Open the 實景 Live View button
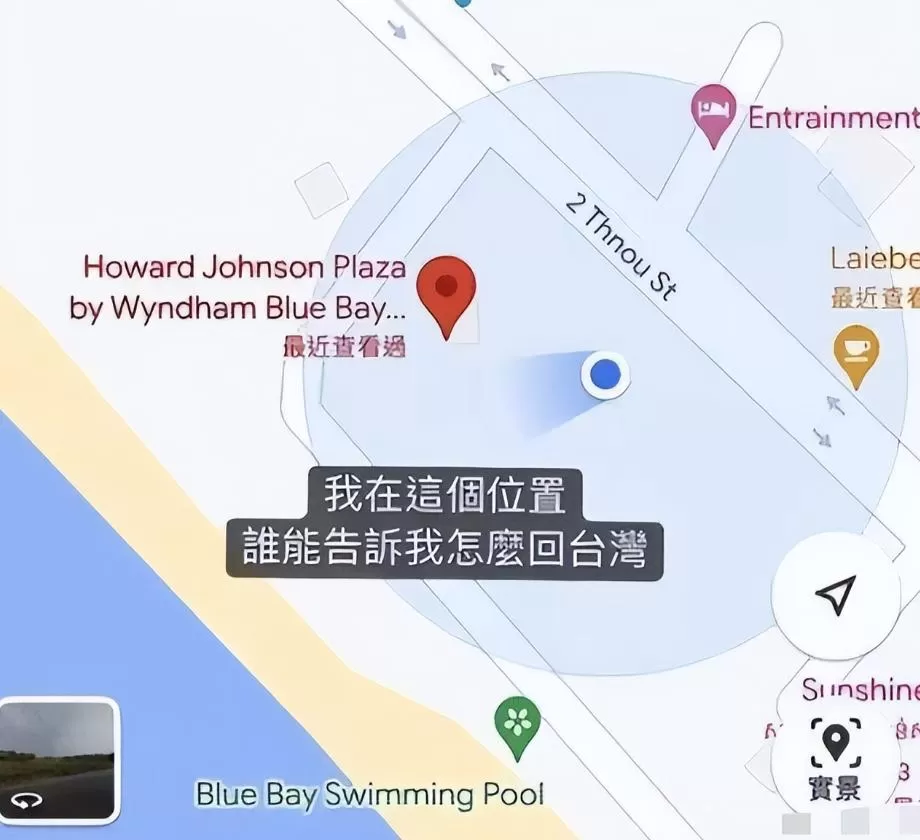 [836, 758]
